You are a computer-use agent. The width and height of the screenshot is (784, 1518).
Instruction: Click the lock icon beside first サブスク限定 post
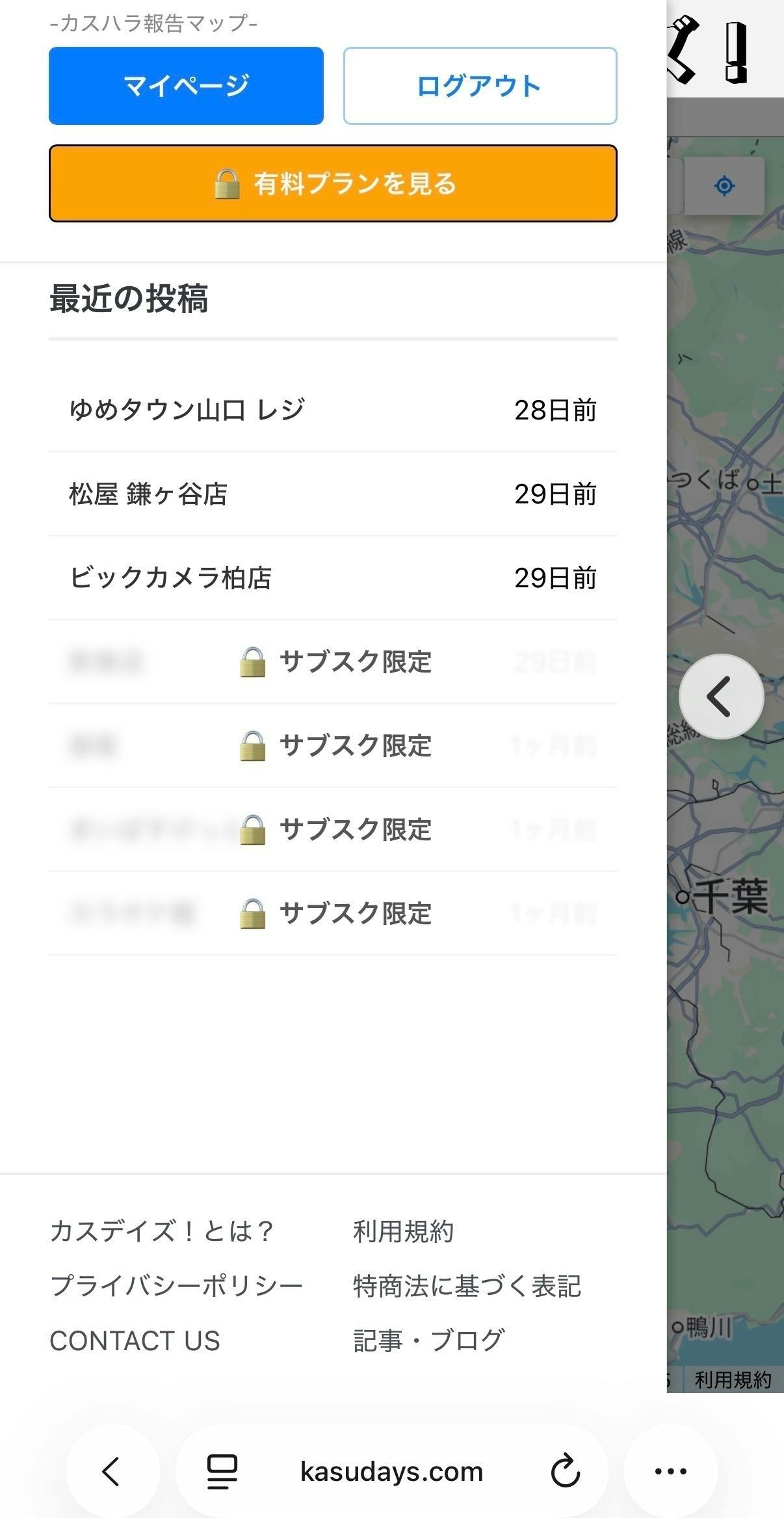[x=253, y=663]
